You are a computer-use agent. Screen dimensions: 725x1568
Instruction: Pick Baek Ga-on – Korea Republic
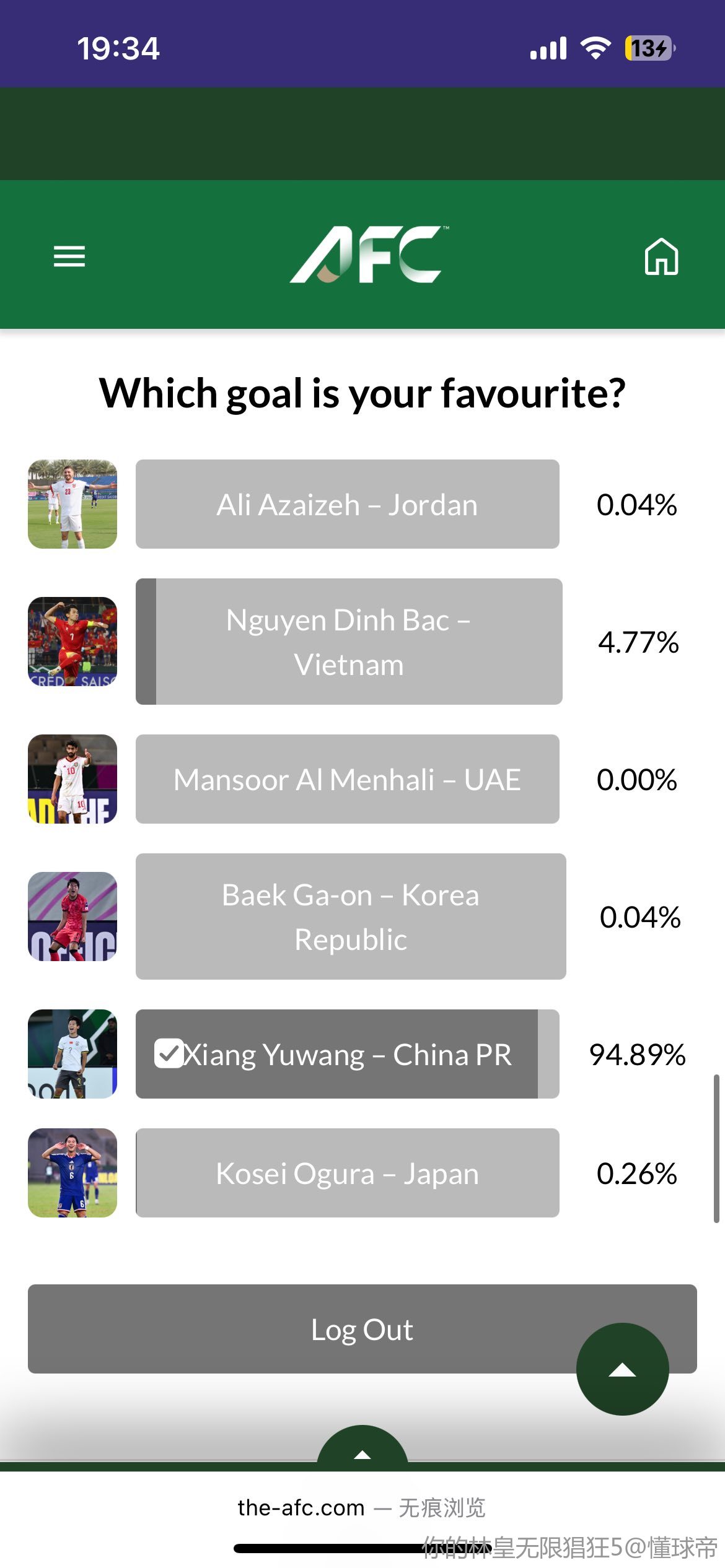tap(350, 917)
